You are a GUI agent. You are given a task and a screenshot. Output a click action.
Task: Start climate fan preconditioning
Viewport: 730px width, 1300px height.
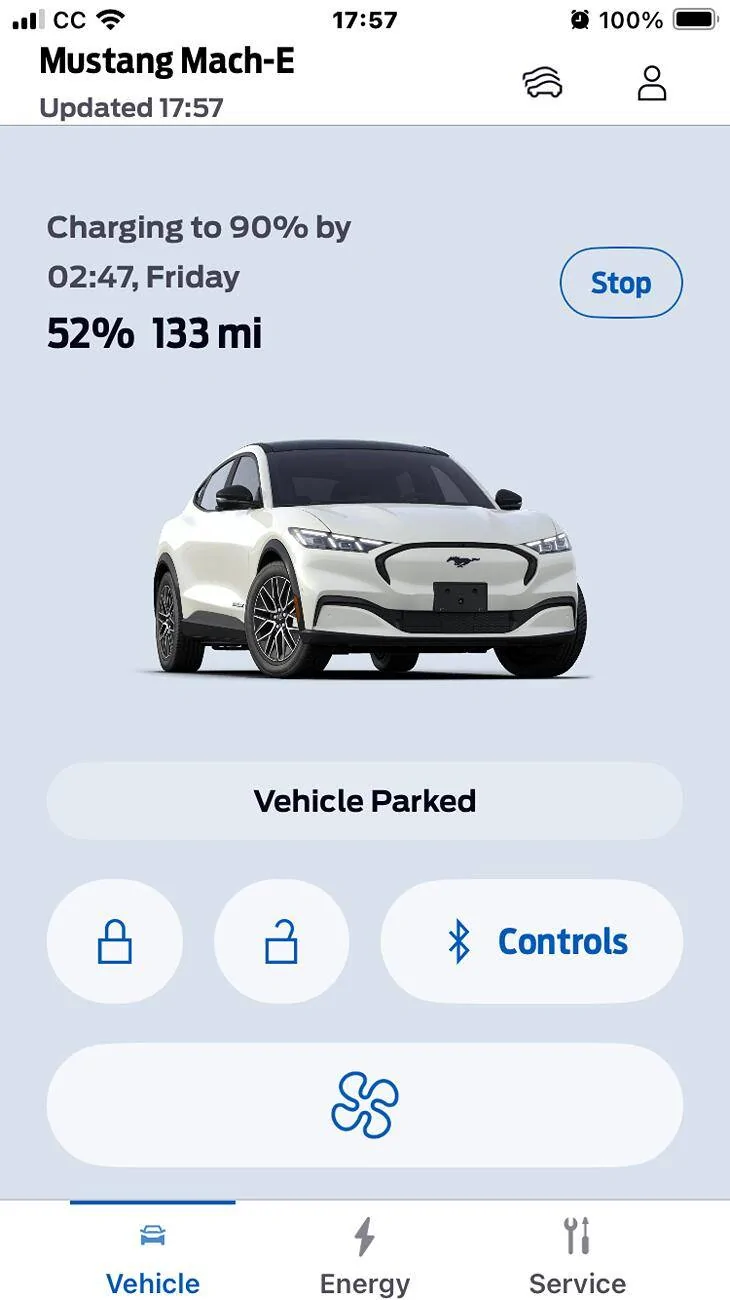(x=365, y=1105)
